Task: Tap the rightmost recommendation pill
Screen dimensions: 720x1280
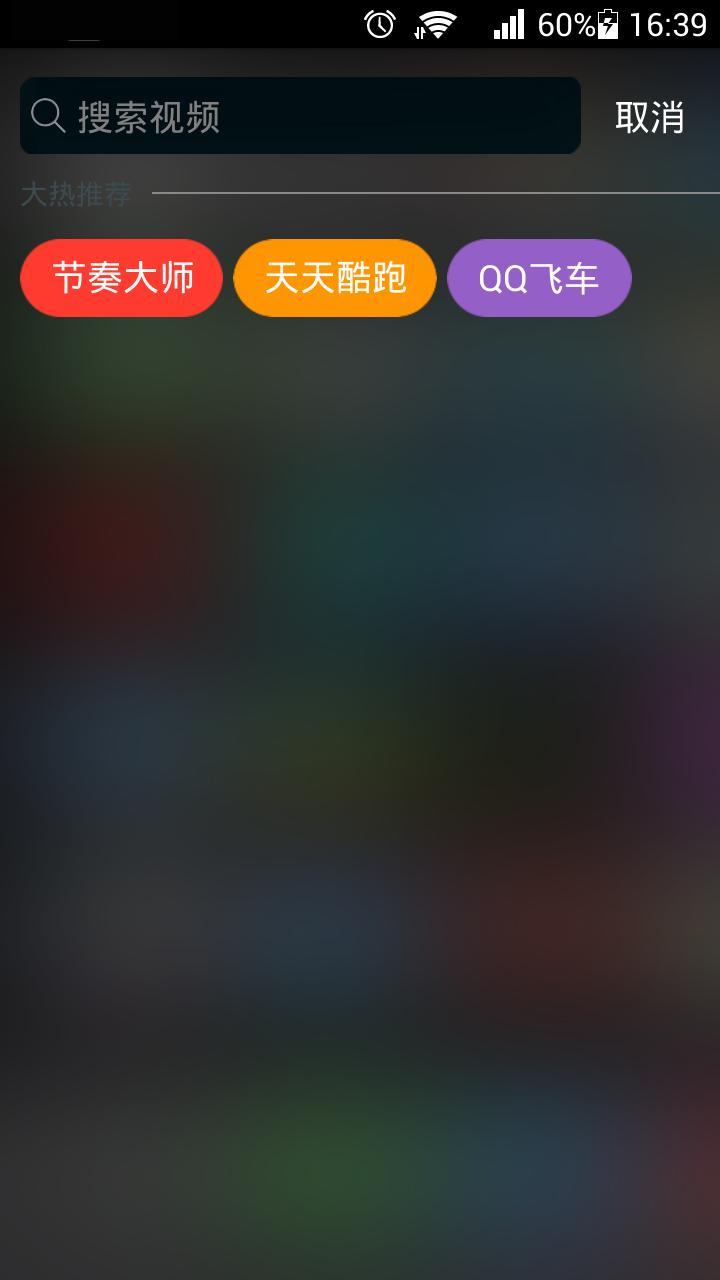Action: tap(539, 278)
